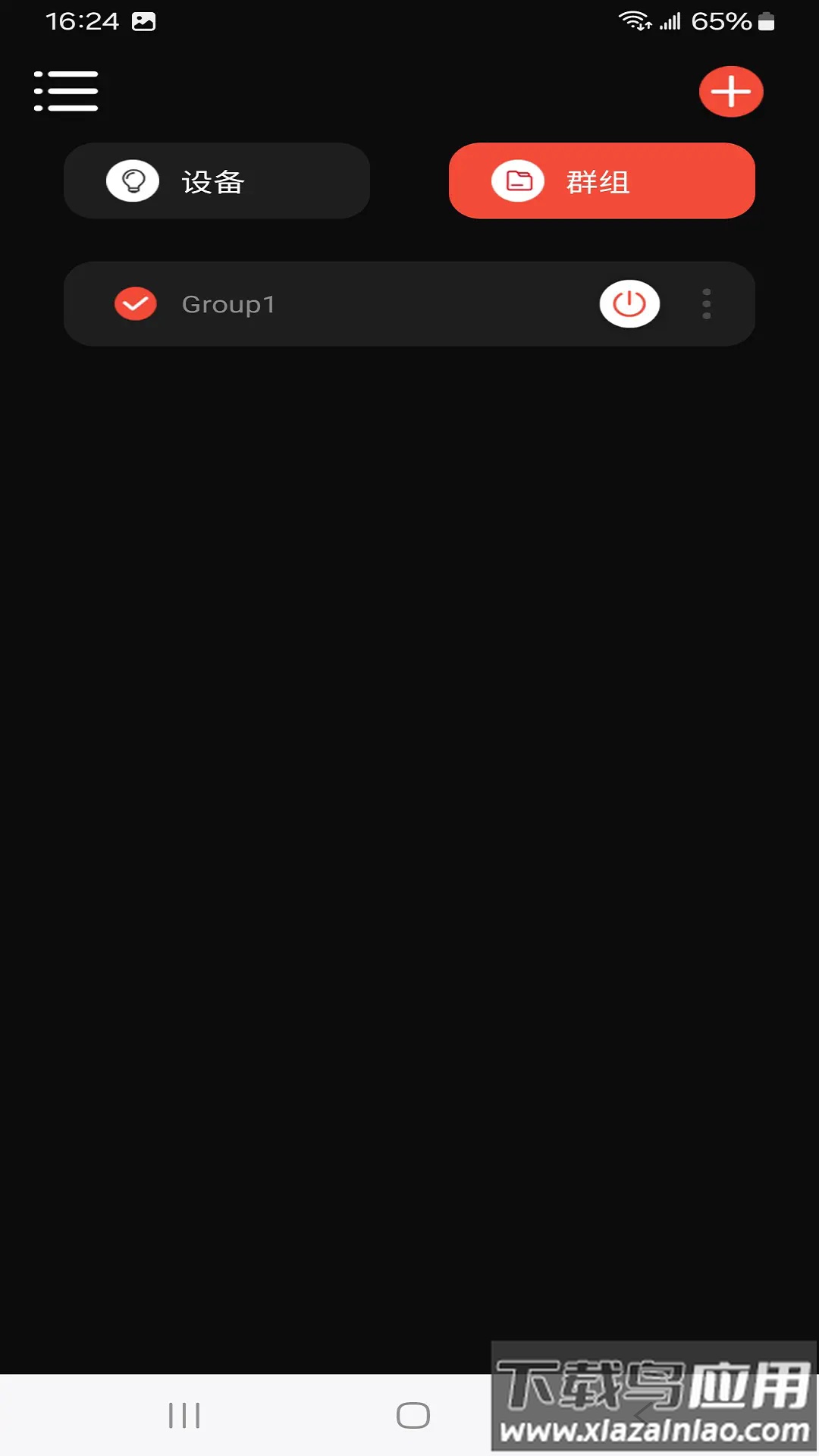Show recent apps
The height and width of the screenshot is (1456, 819).
point(184,1415)
